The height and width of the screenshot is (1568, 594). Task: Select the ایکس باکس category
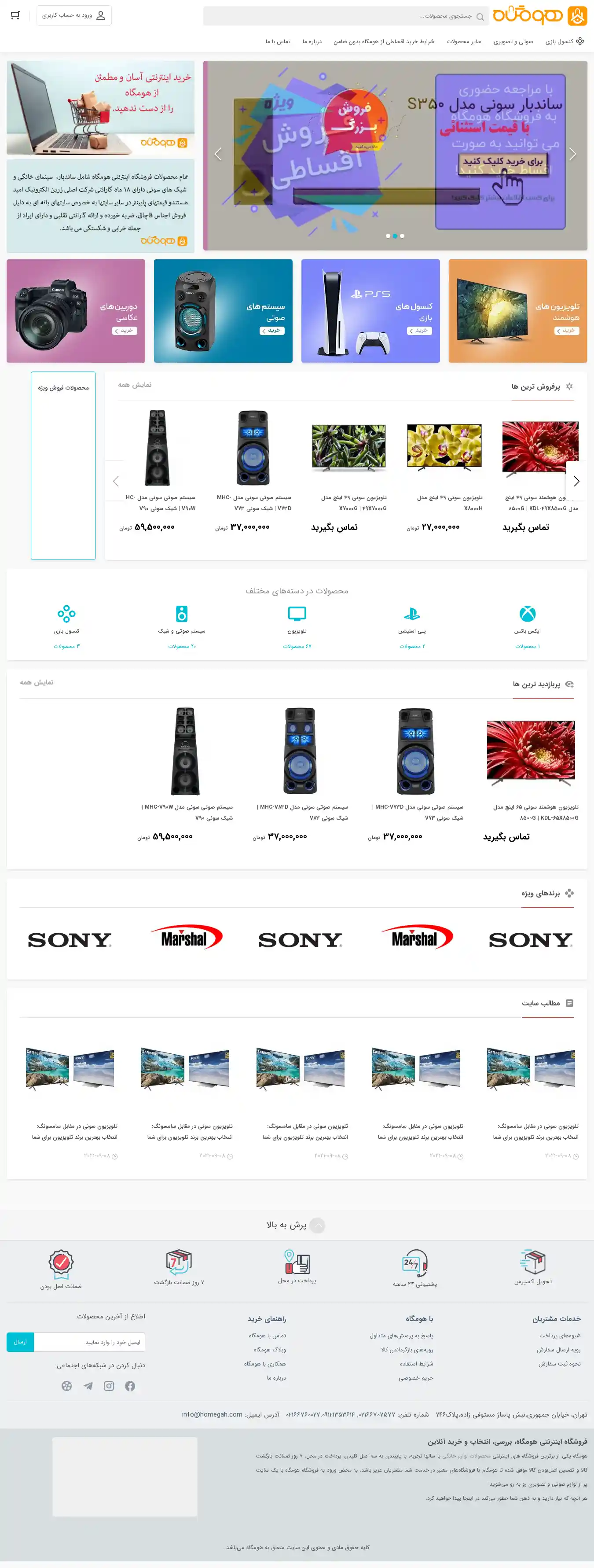coord(527,621)
